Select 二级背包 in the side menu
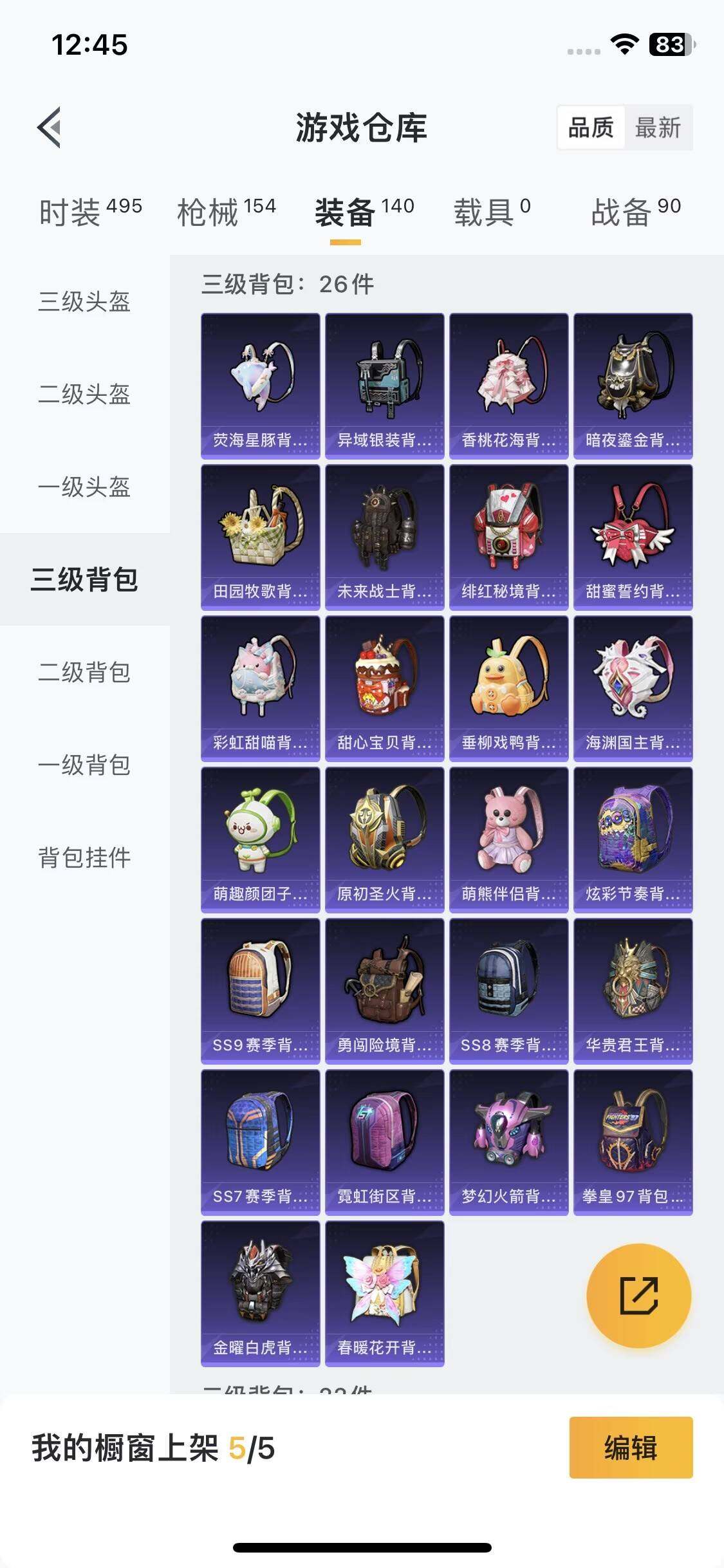 84,672
